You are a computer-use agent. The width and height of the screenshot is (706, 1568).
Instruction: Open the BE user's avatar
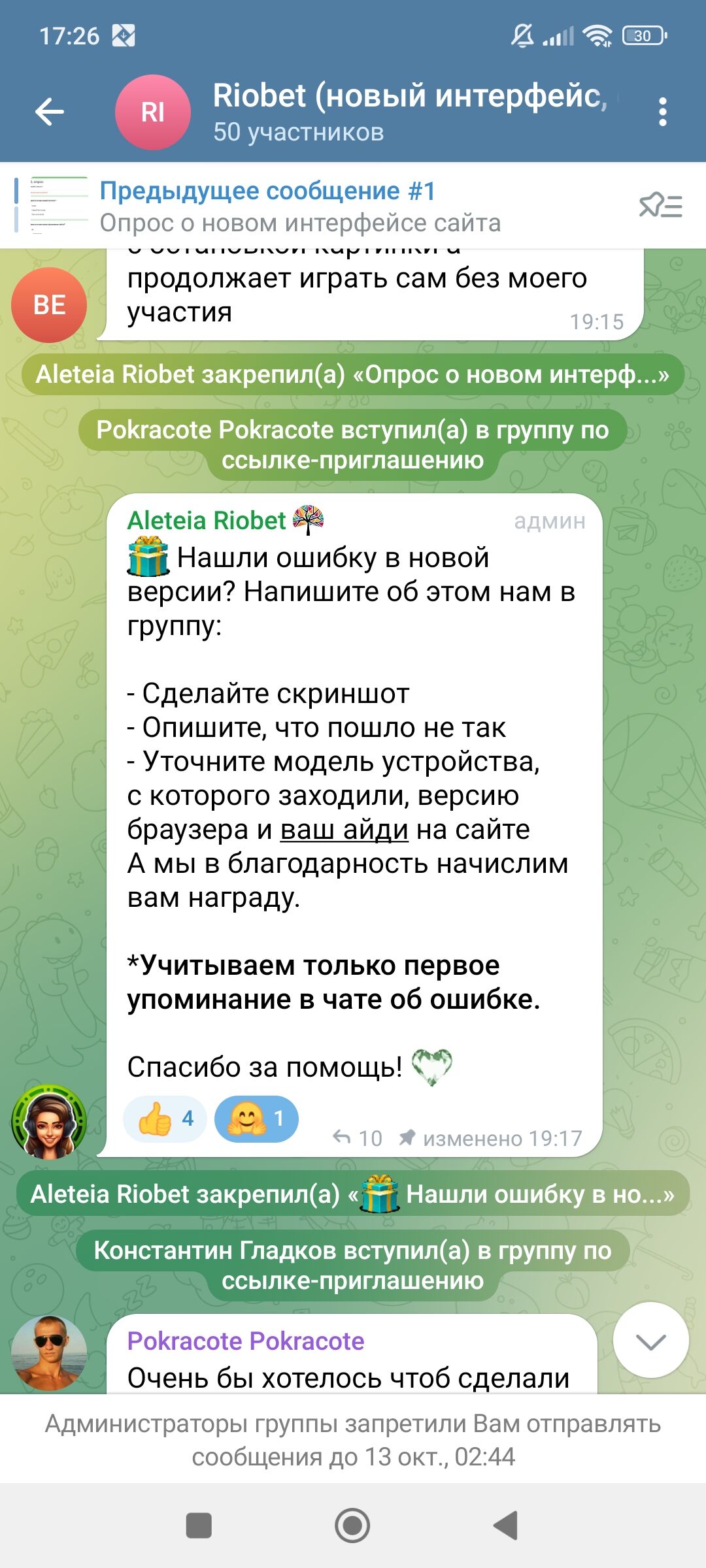tap(49, 305)
